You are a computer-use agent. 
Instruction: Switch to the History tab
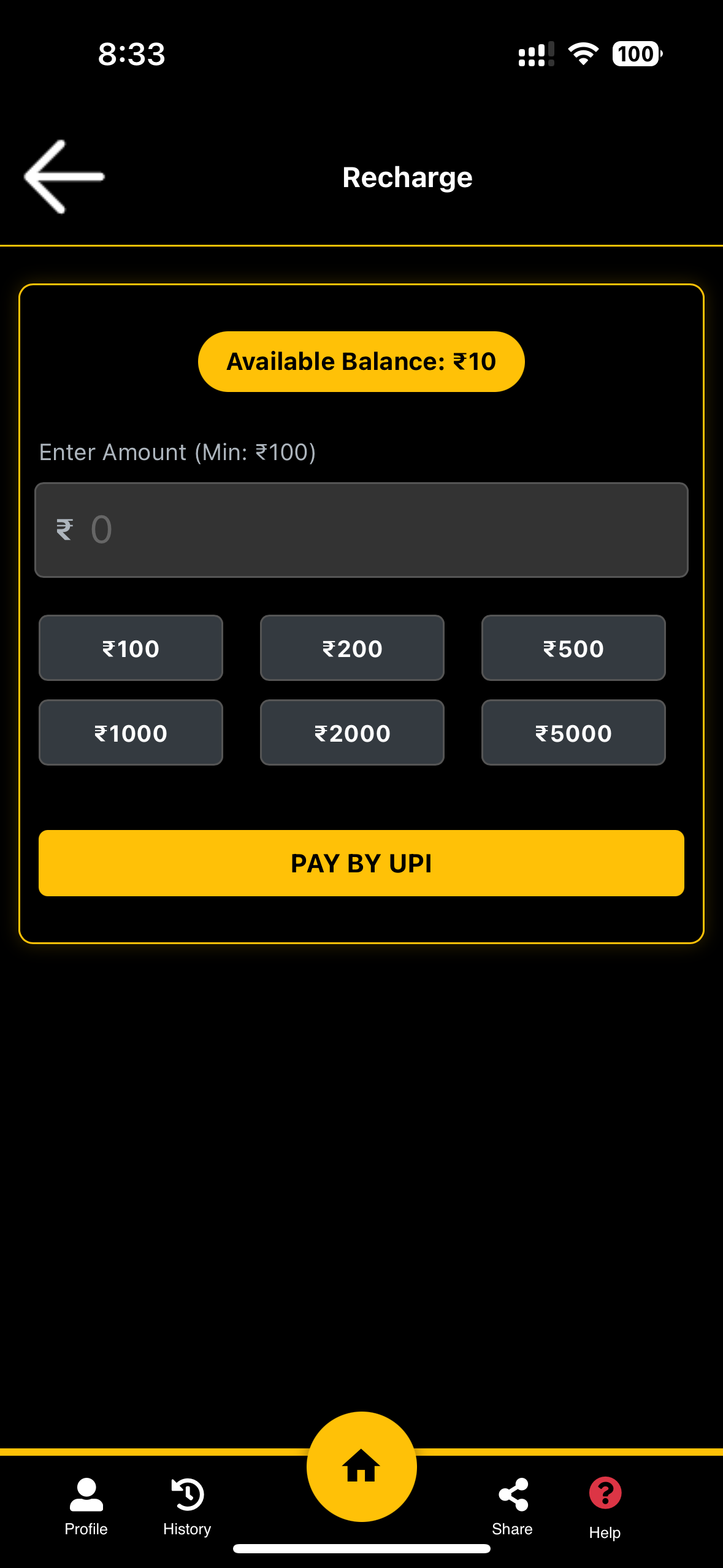pos(187,1507)
